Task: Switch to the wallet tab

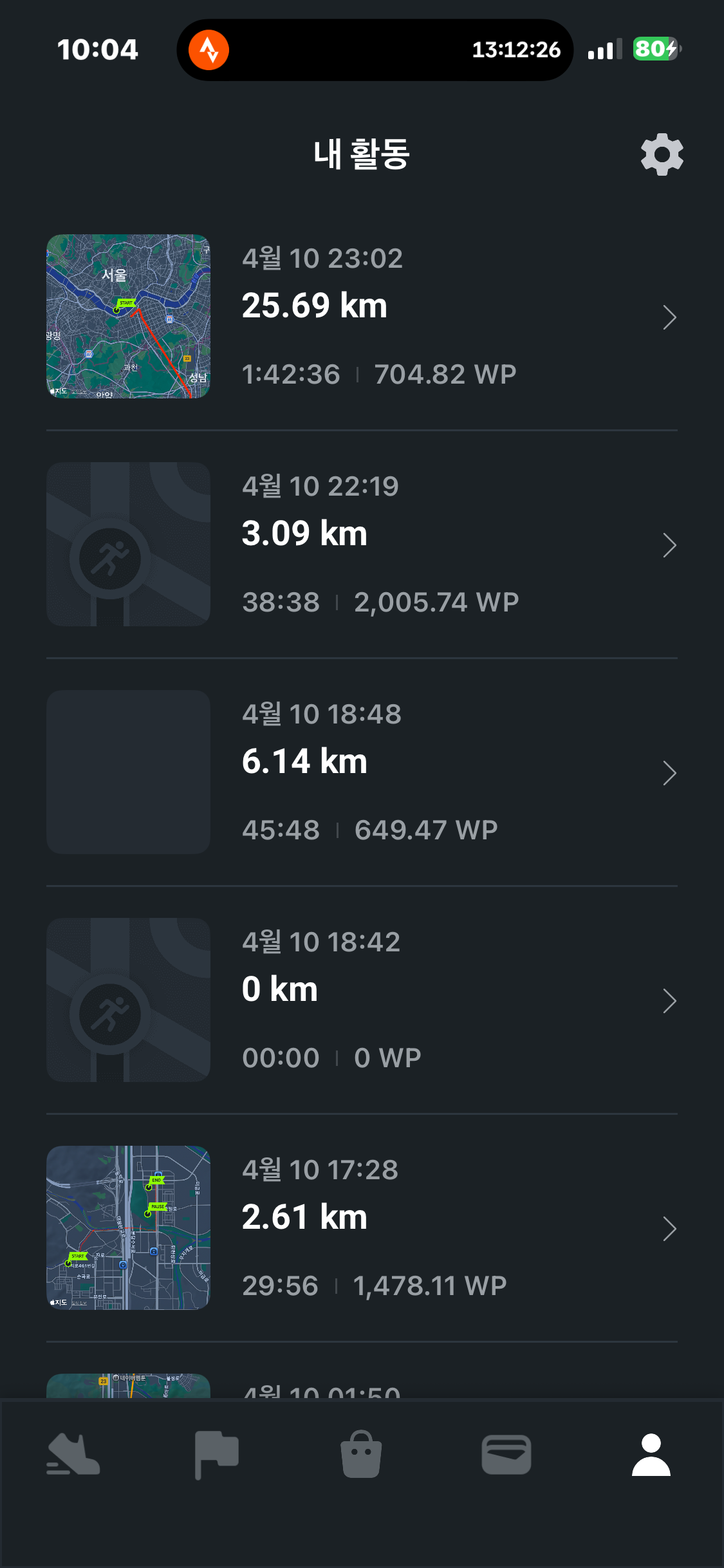Action: pos(506,1455)
